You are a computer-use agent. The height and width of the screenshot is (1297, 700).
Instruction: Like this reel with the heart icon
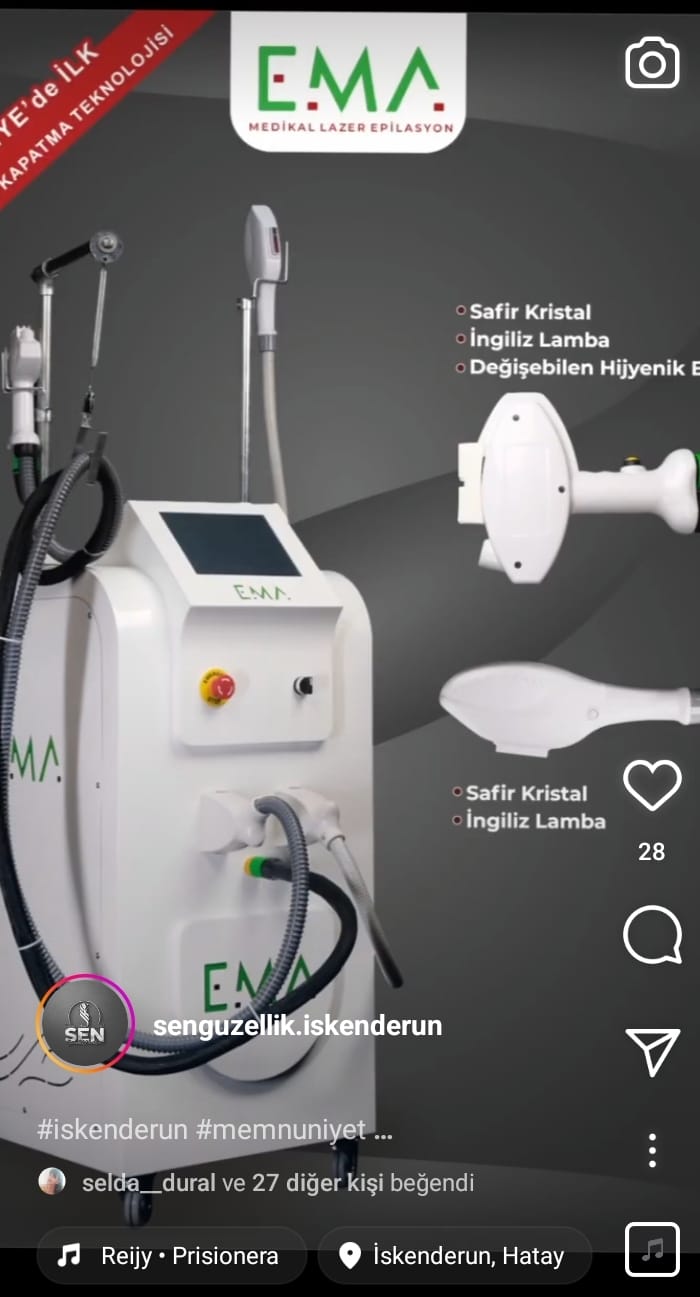click(652, 785)
